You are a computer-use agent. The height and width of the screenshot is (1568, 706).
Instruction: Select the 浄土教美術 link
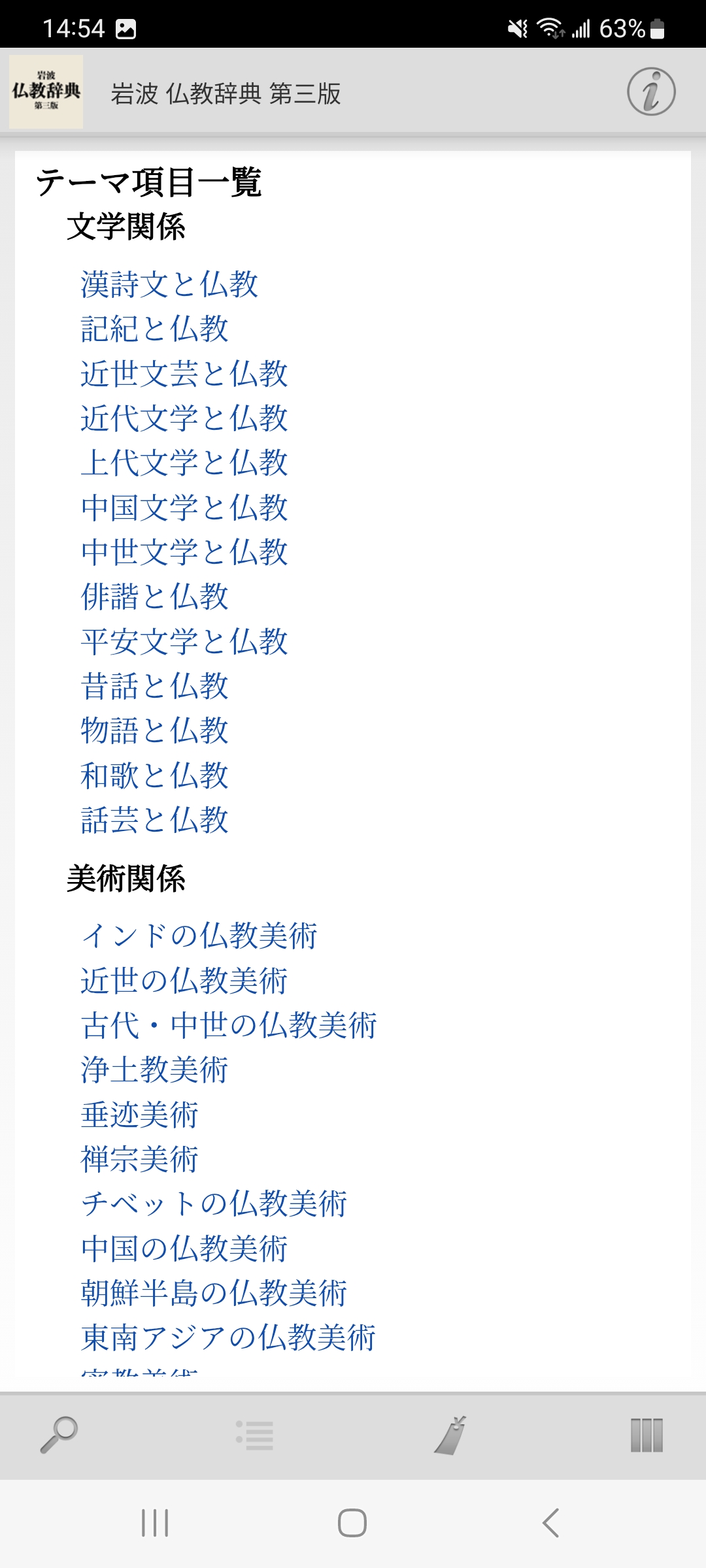click(x=154, y=1070)
